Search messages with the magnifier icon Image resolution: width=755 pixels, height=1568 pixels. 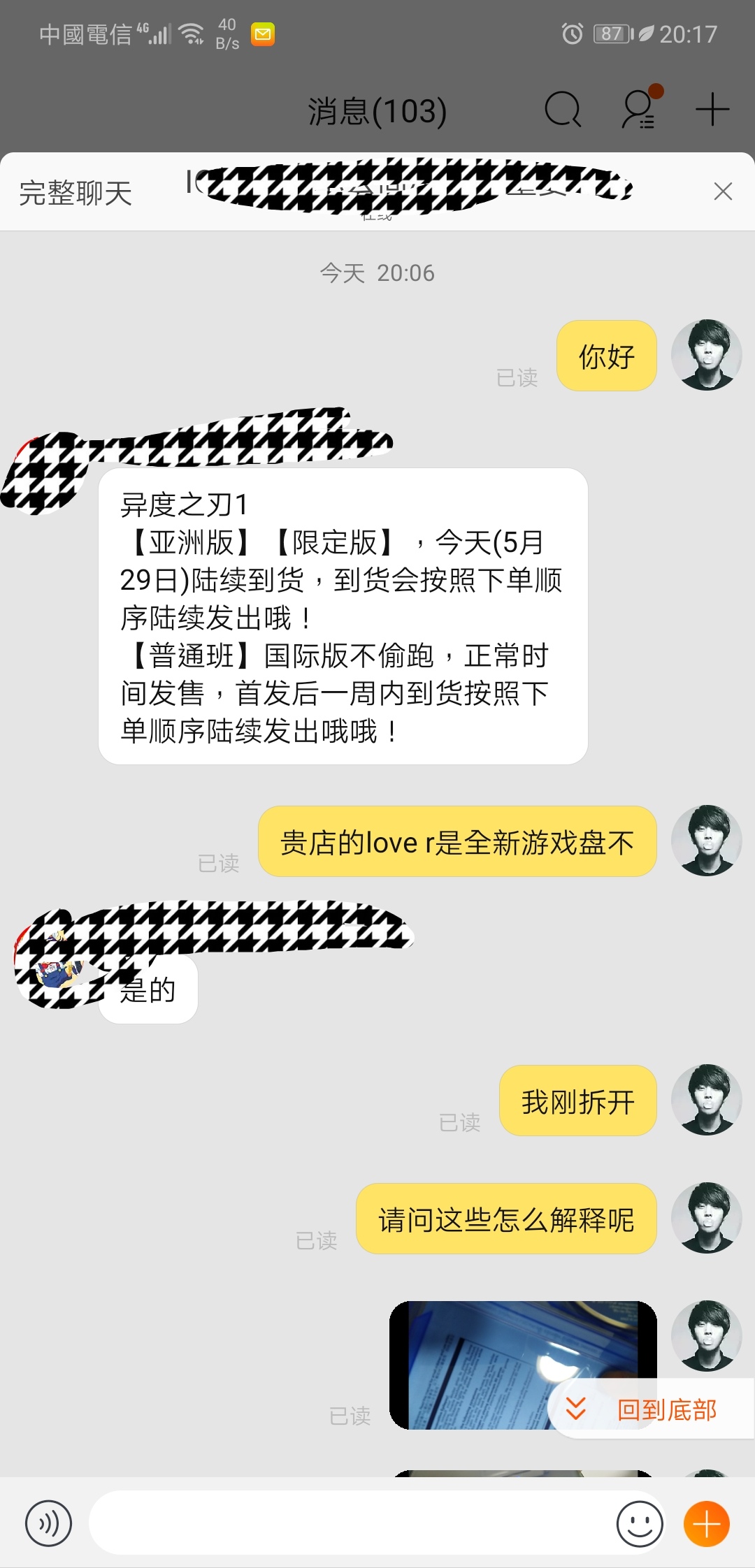click(x=562, y=110)
